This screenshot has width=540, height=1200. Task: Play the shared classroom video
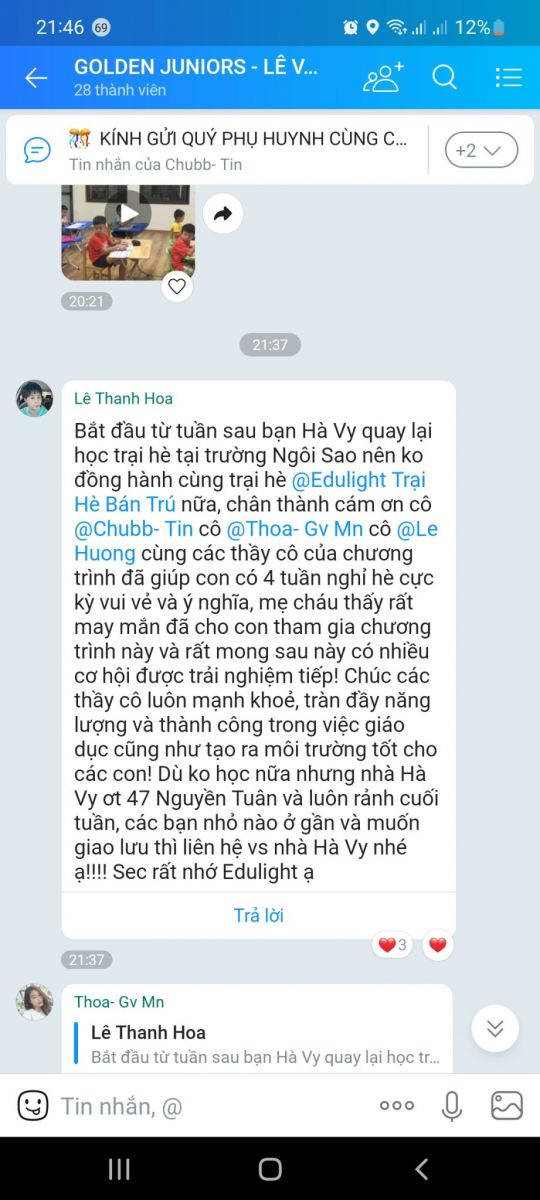[128, 213]
